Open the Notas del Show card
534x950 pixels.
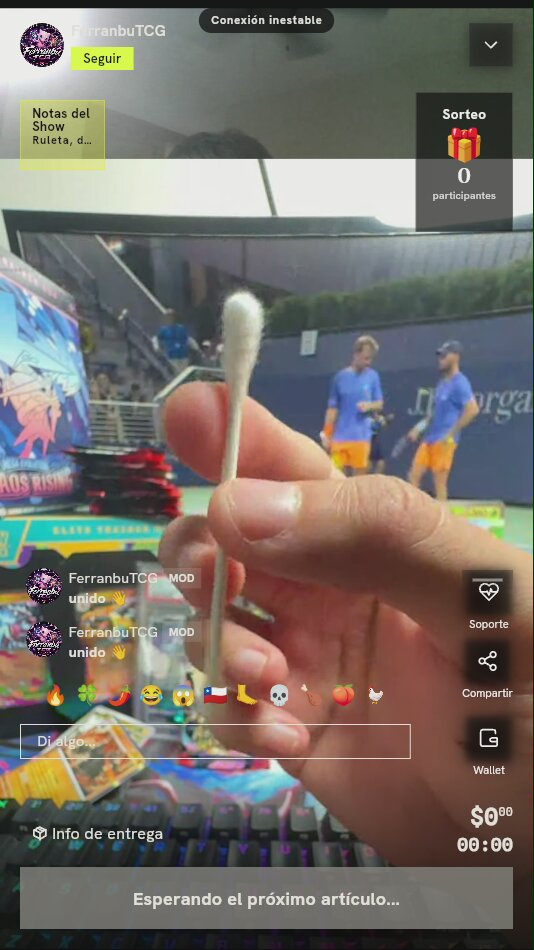[x=62, y=135]
